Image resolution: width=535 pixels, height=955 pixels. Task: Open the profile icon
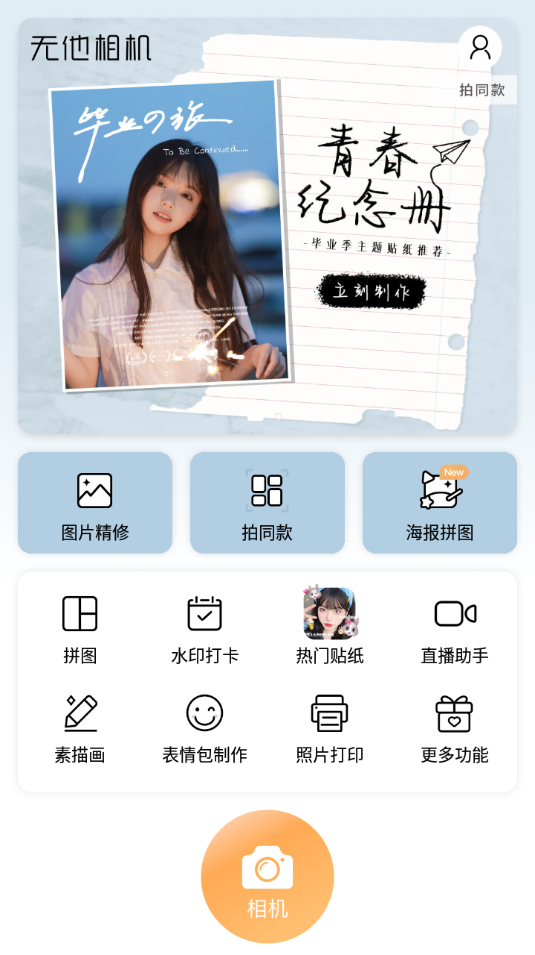(x=480, y=48)
